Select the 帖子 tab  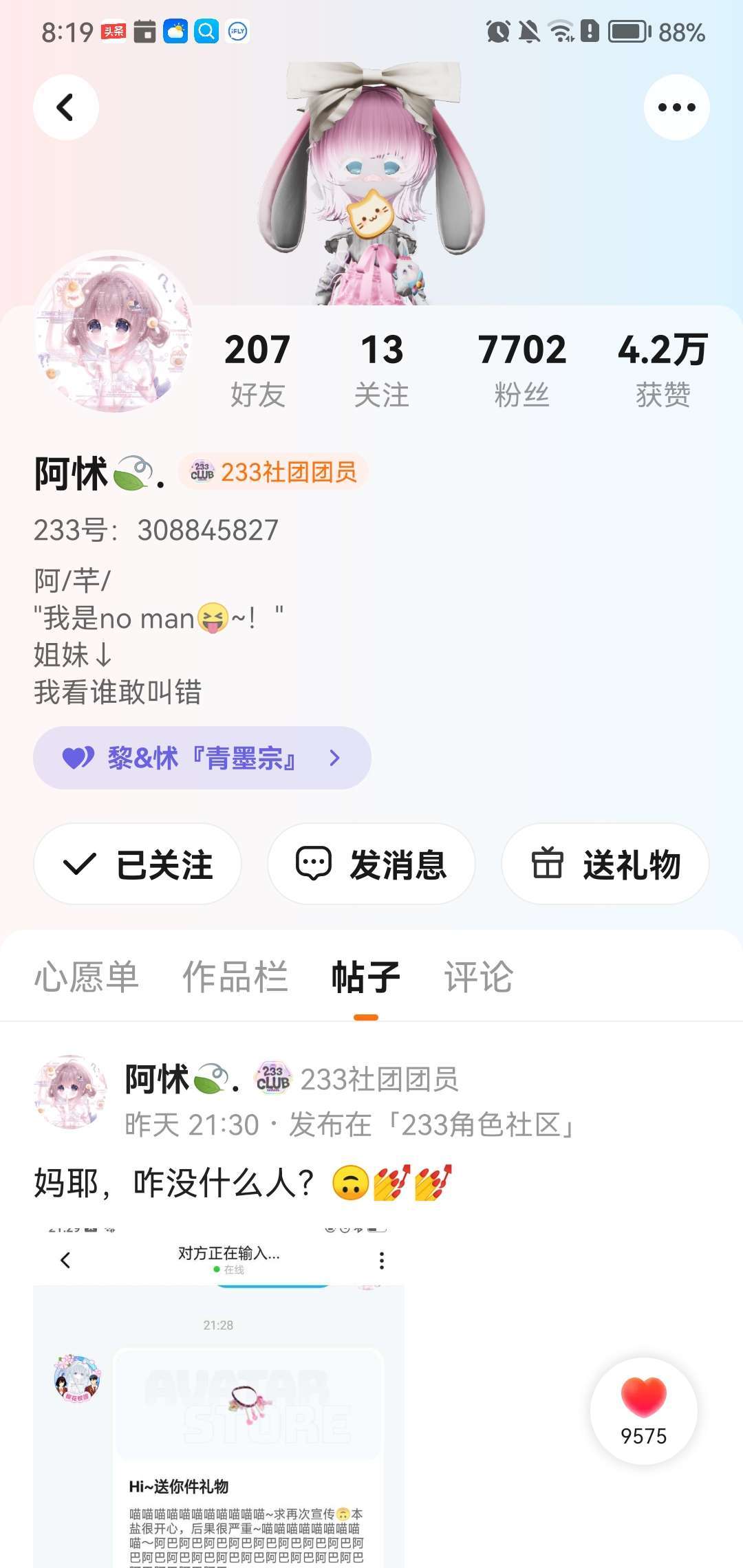365,977
